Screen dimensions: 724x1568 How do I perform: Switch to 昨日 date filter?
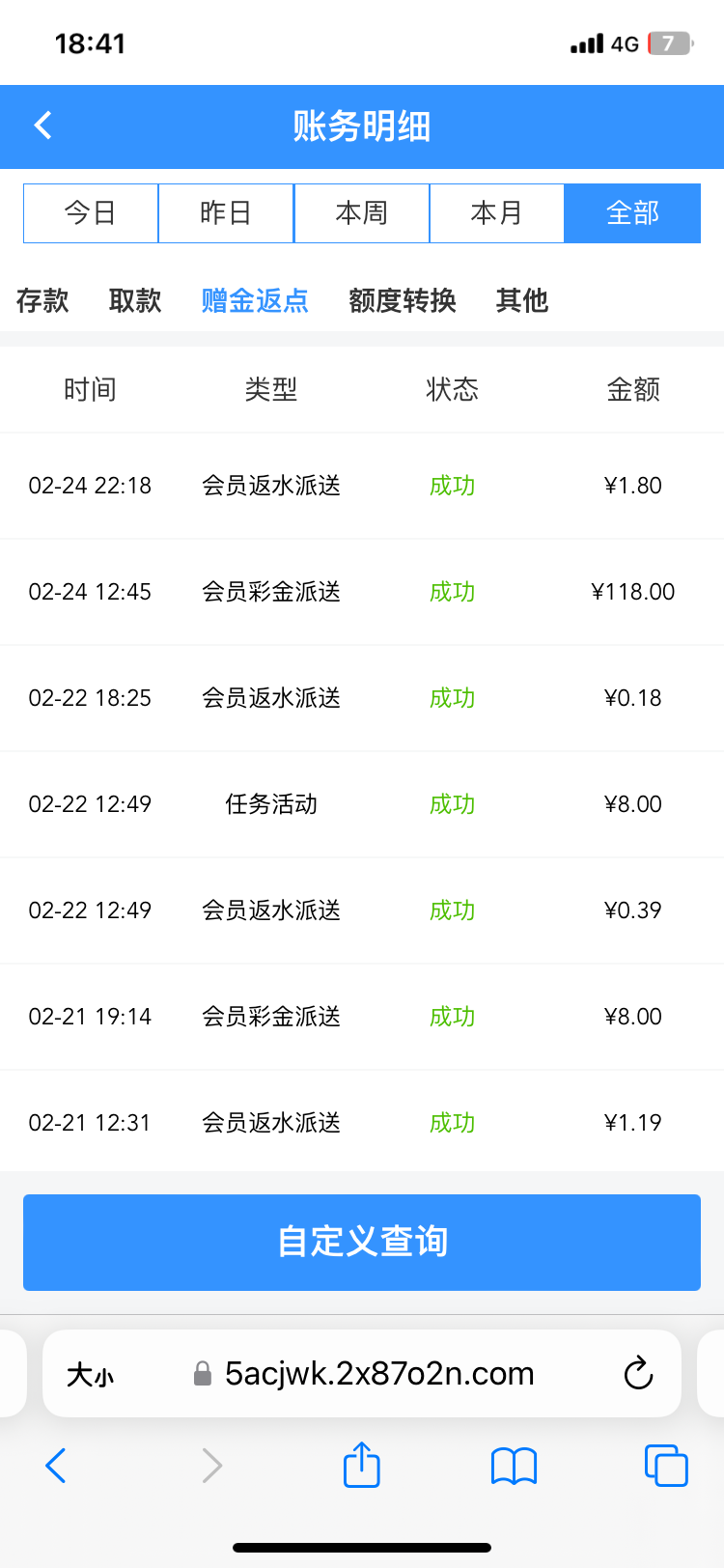click(226, 213)
